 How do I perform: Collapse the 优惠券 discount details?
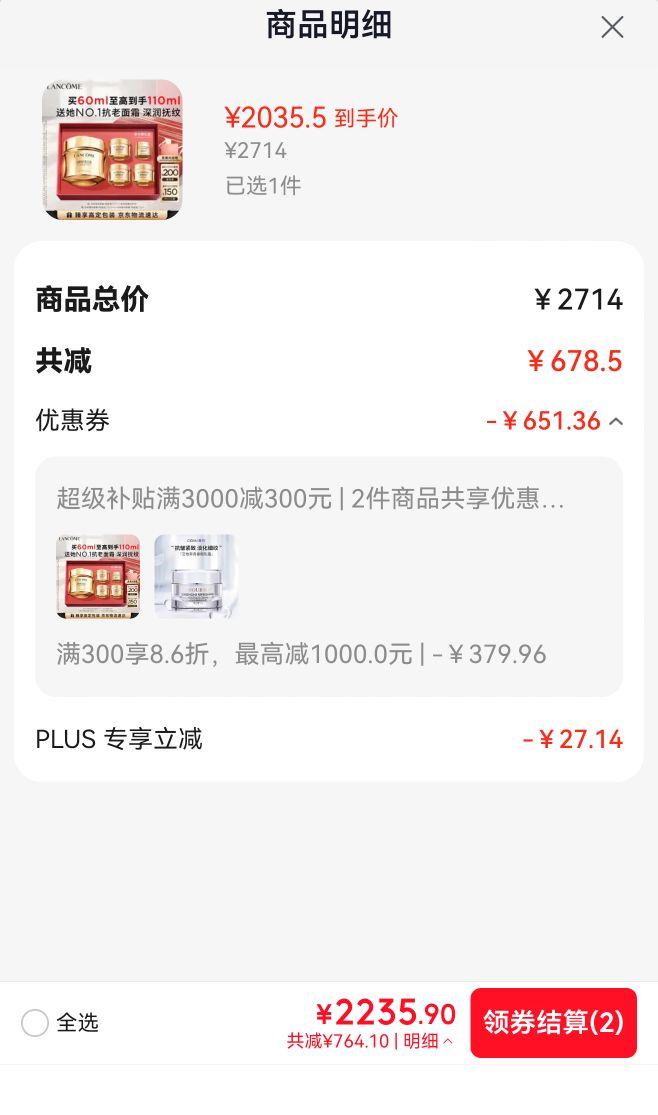coord(617,421)
